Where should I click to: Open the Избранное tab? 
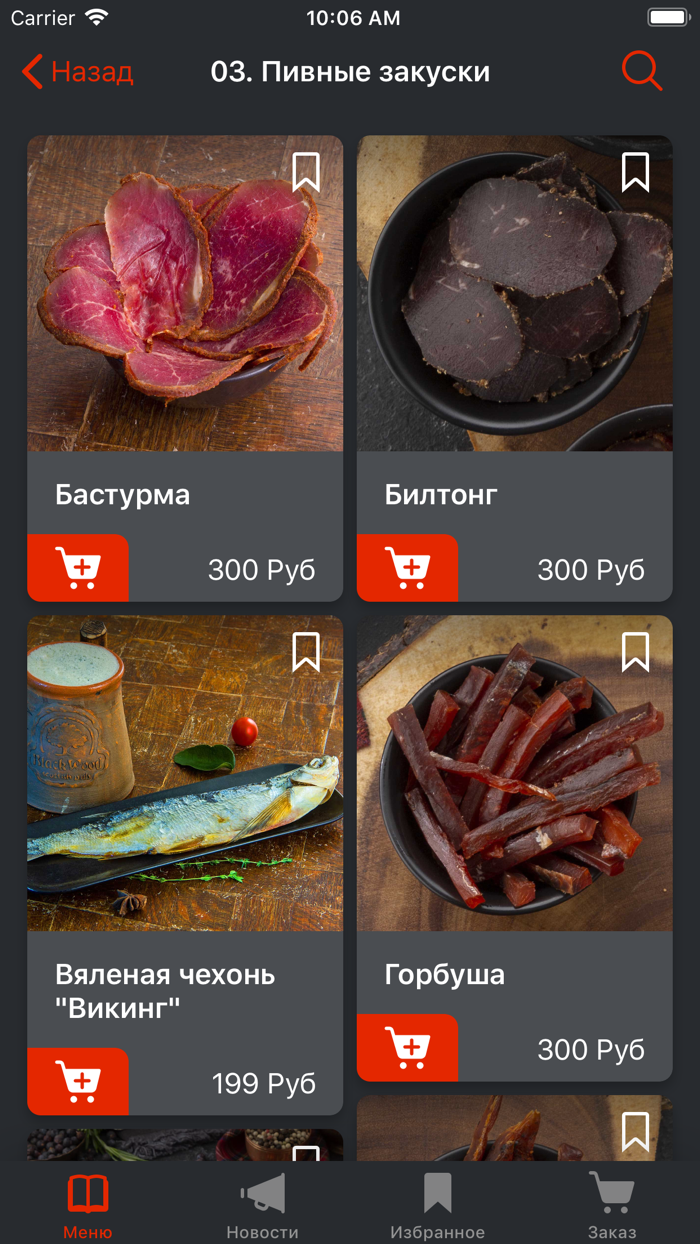(x=437, y=1205)
